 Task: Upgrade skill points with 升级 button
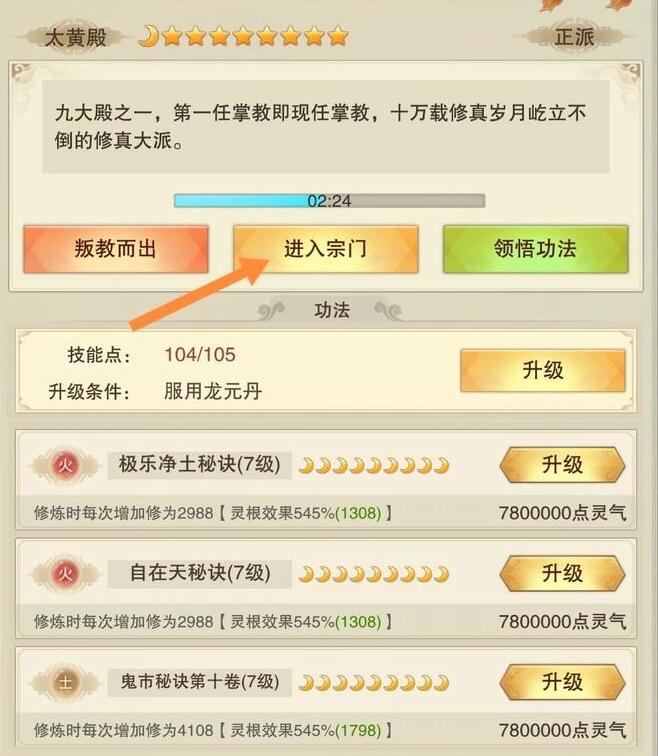542,370
